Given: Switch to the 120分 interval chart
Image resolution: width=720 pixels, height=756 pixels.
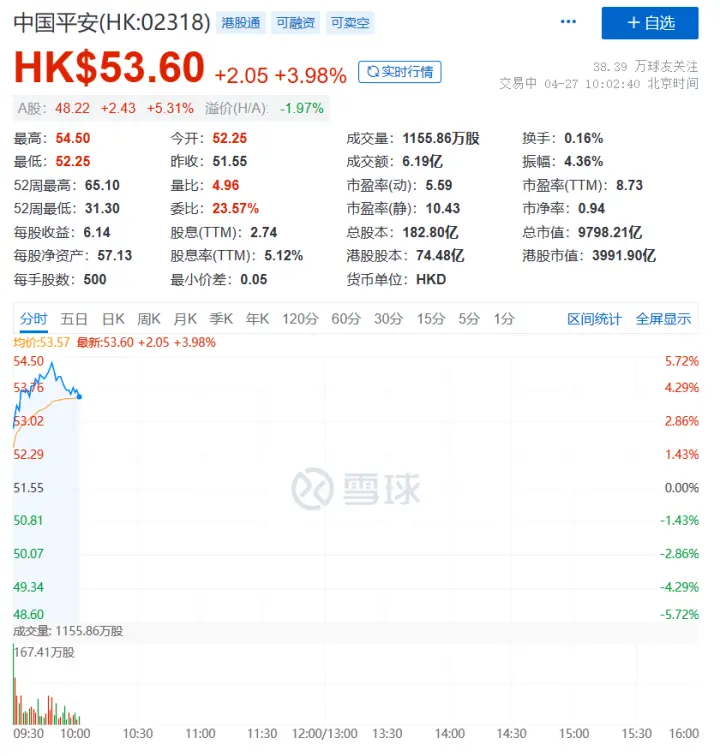Looking at the screenshot, I should coord(299,319).
